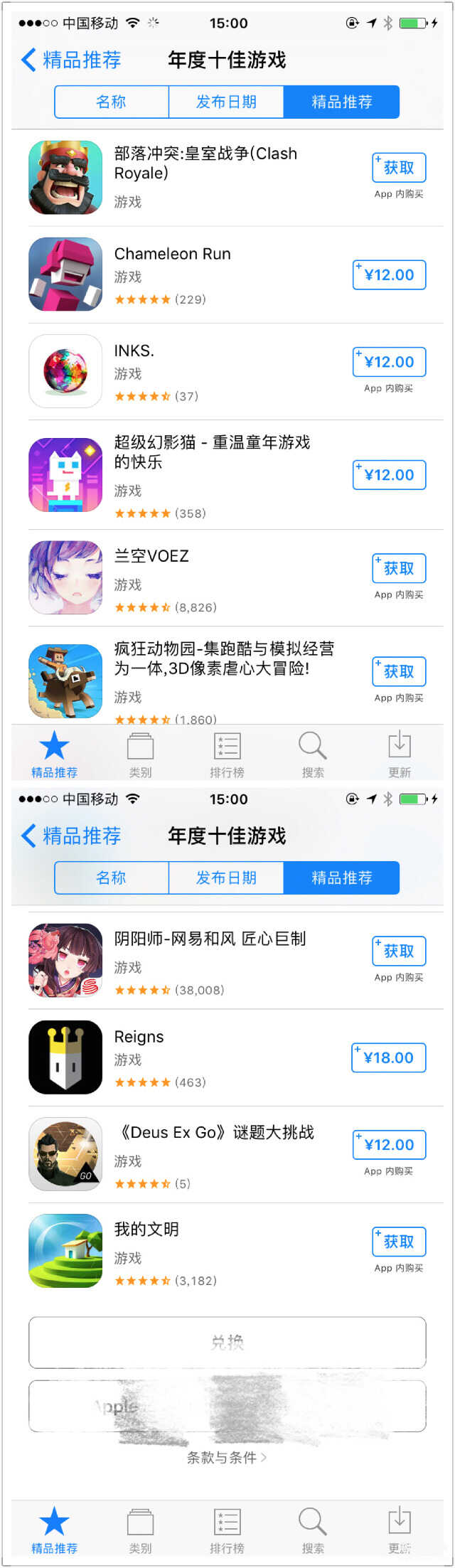Get 部落冲突:皇室战争 (Clash Royale)
The width and height of the screenshot is (455, 1568).
[398, 168]
